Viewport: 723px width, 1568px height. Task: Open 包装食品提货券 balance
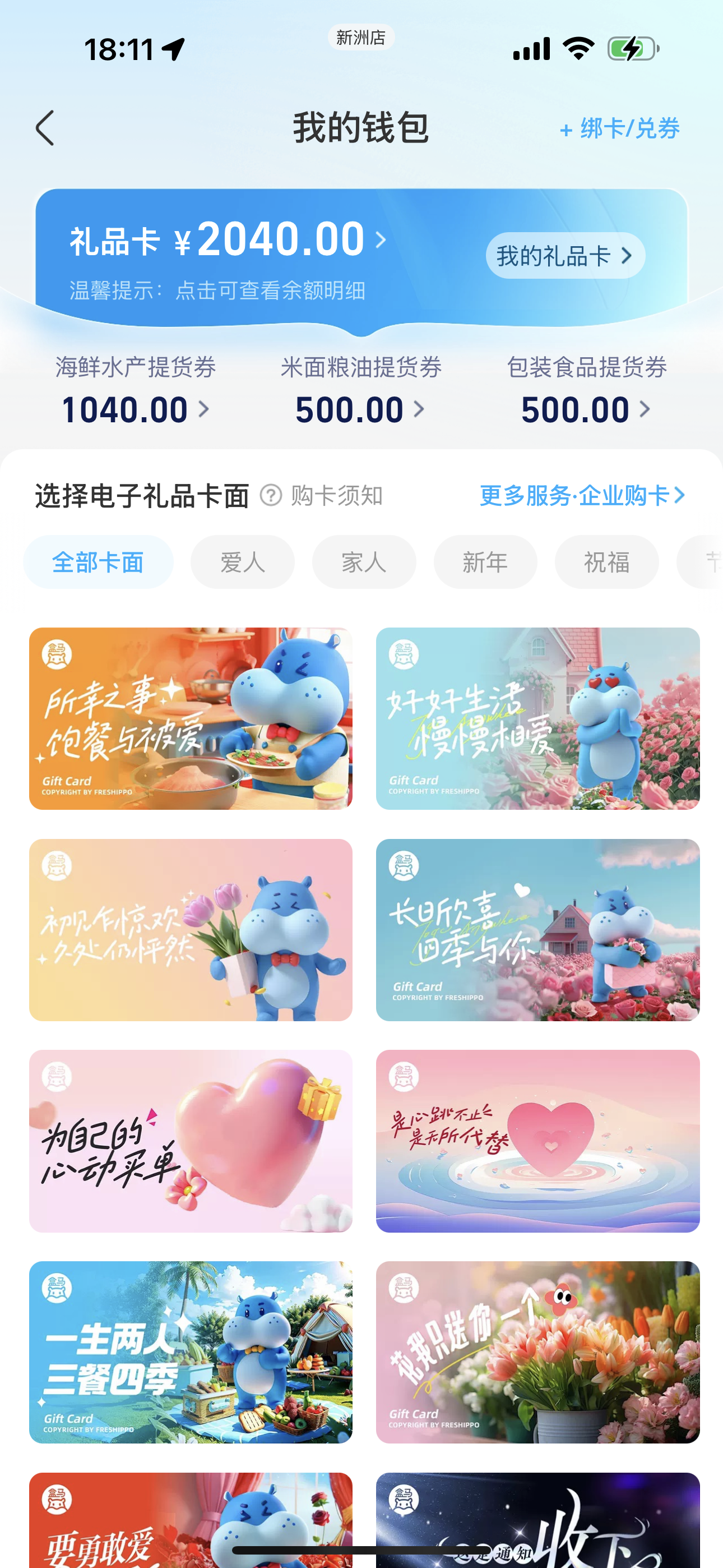click(x=587, y=390)
